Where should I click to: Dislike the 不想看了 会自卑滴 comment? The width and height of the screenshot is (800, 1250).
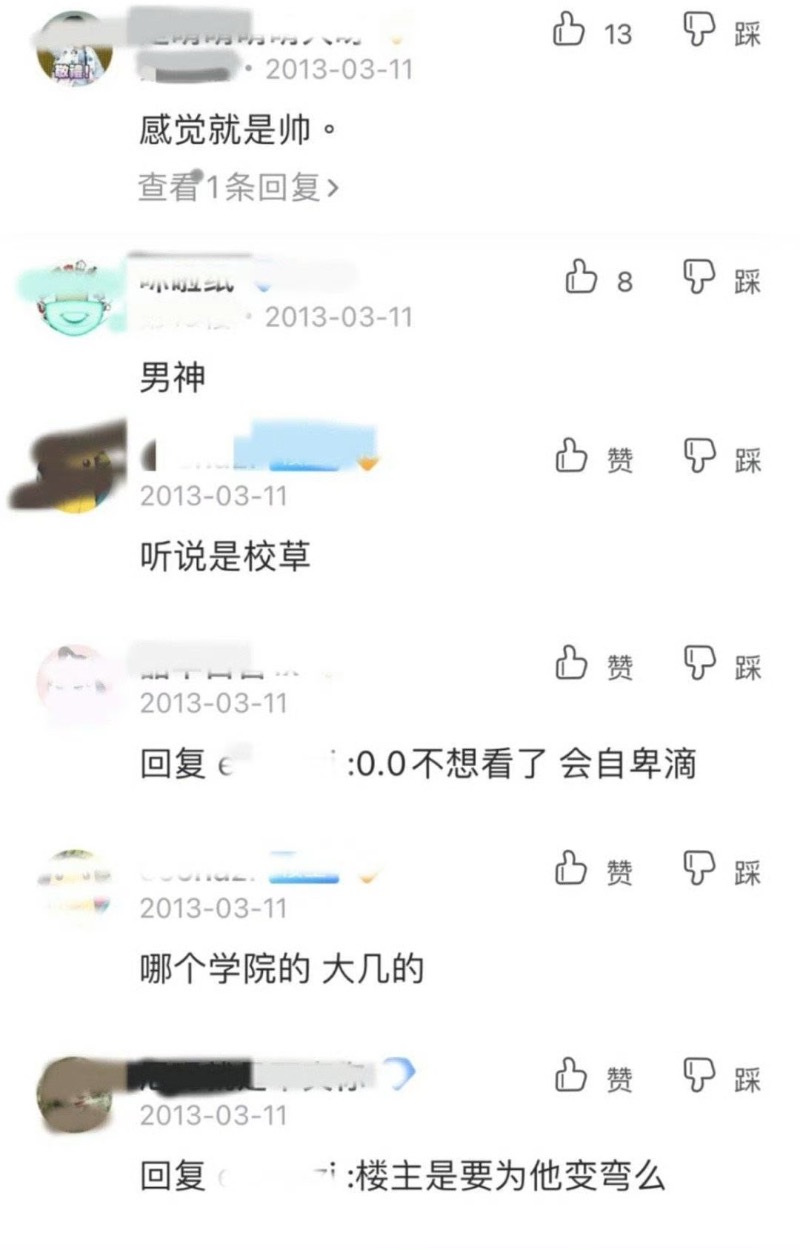(x=700, y=663)
